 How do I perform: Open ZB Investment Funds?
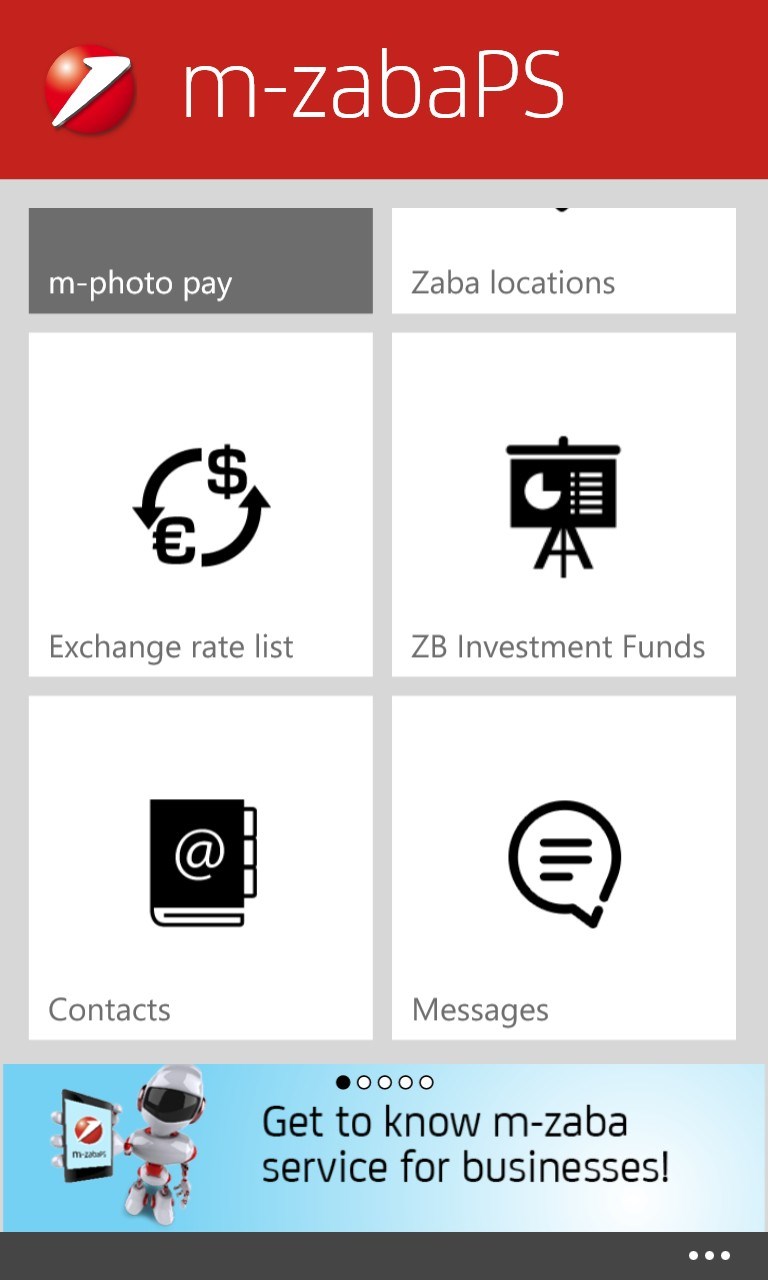[563, 505]
